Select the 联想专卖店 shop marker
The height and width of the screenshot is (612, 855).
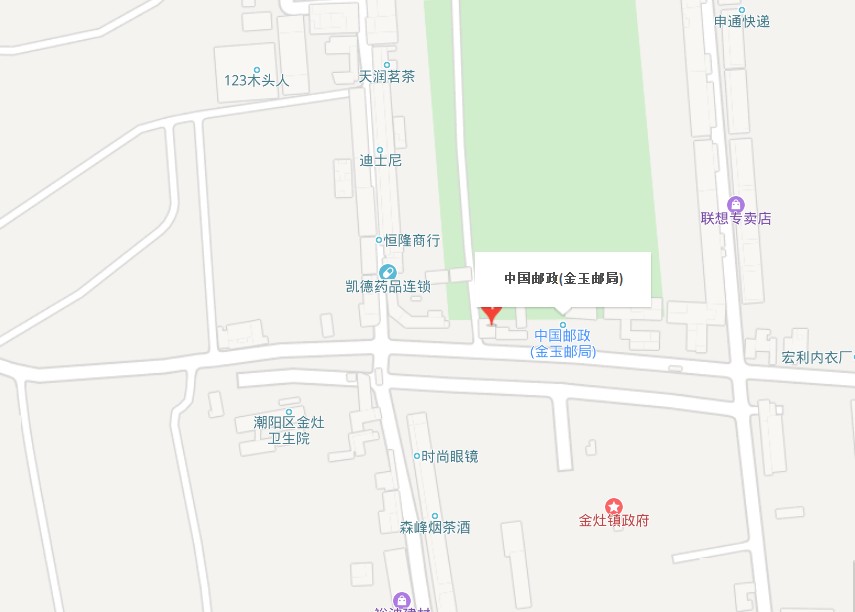point(736,204)
